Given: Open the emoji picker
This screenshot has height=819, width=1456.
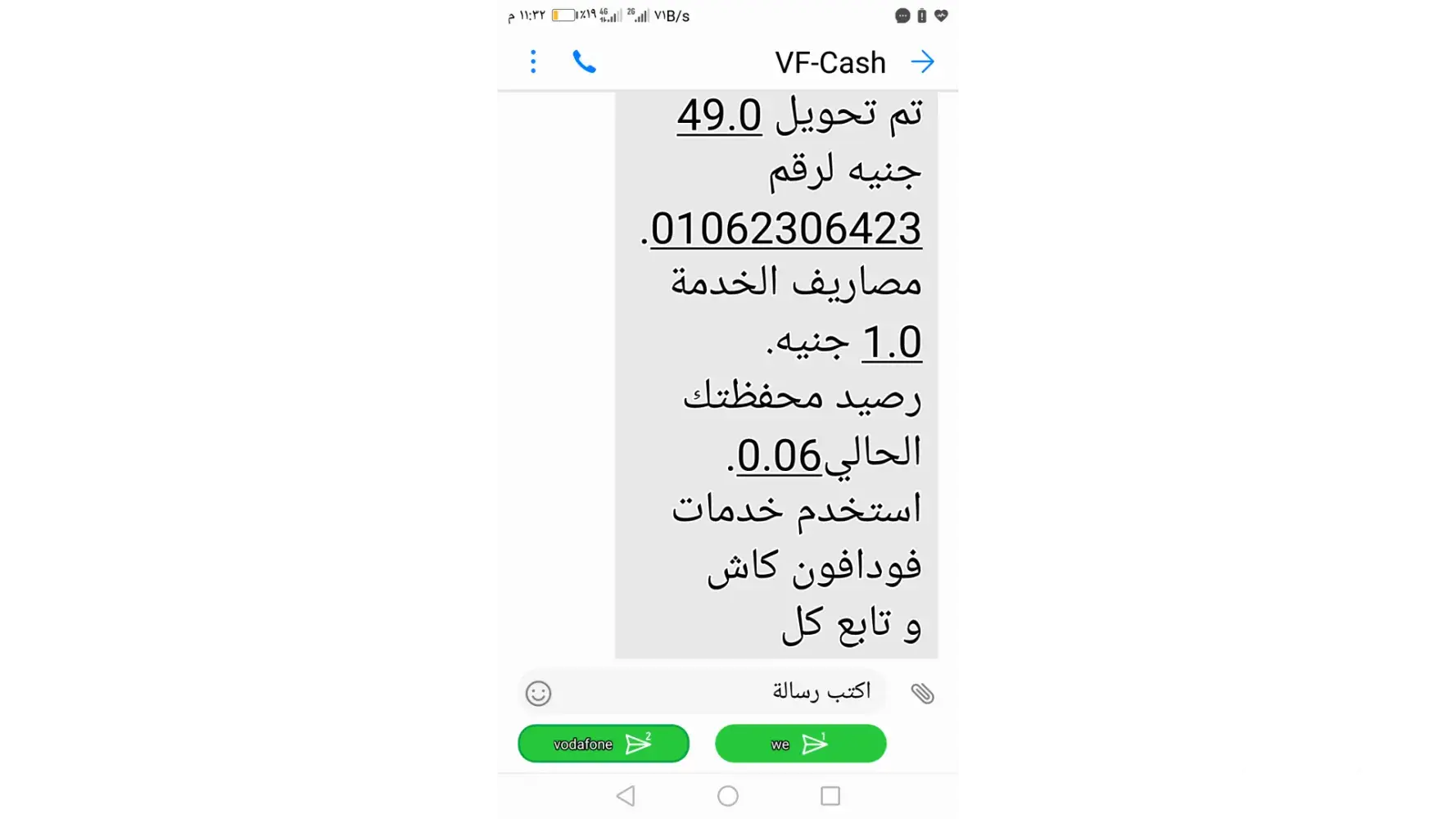Looking at the screenshot, I should point(538,694).
